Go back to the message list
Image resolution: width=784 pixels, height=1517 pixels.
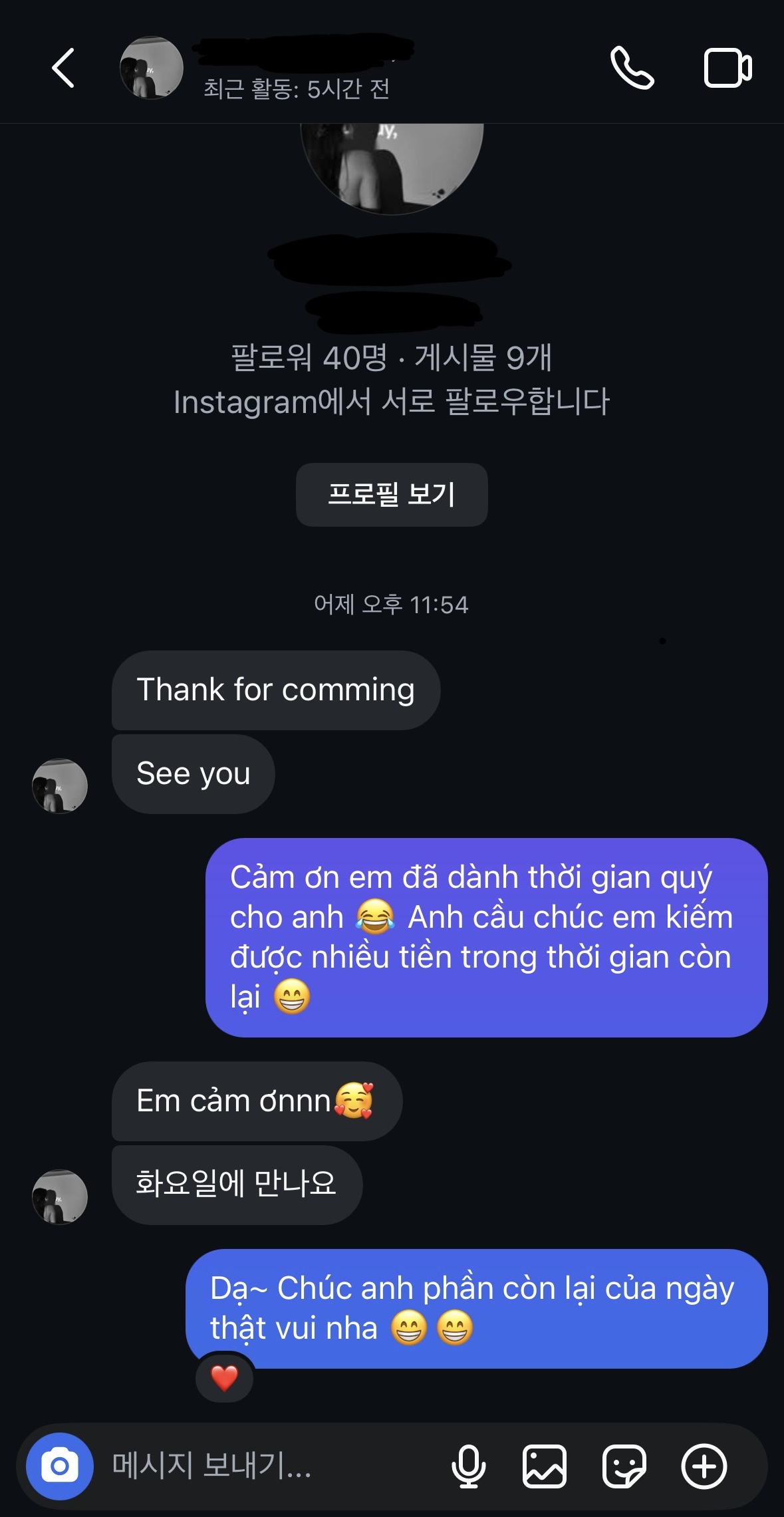click(x=63, y=68)
